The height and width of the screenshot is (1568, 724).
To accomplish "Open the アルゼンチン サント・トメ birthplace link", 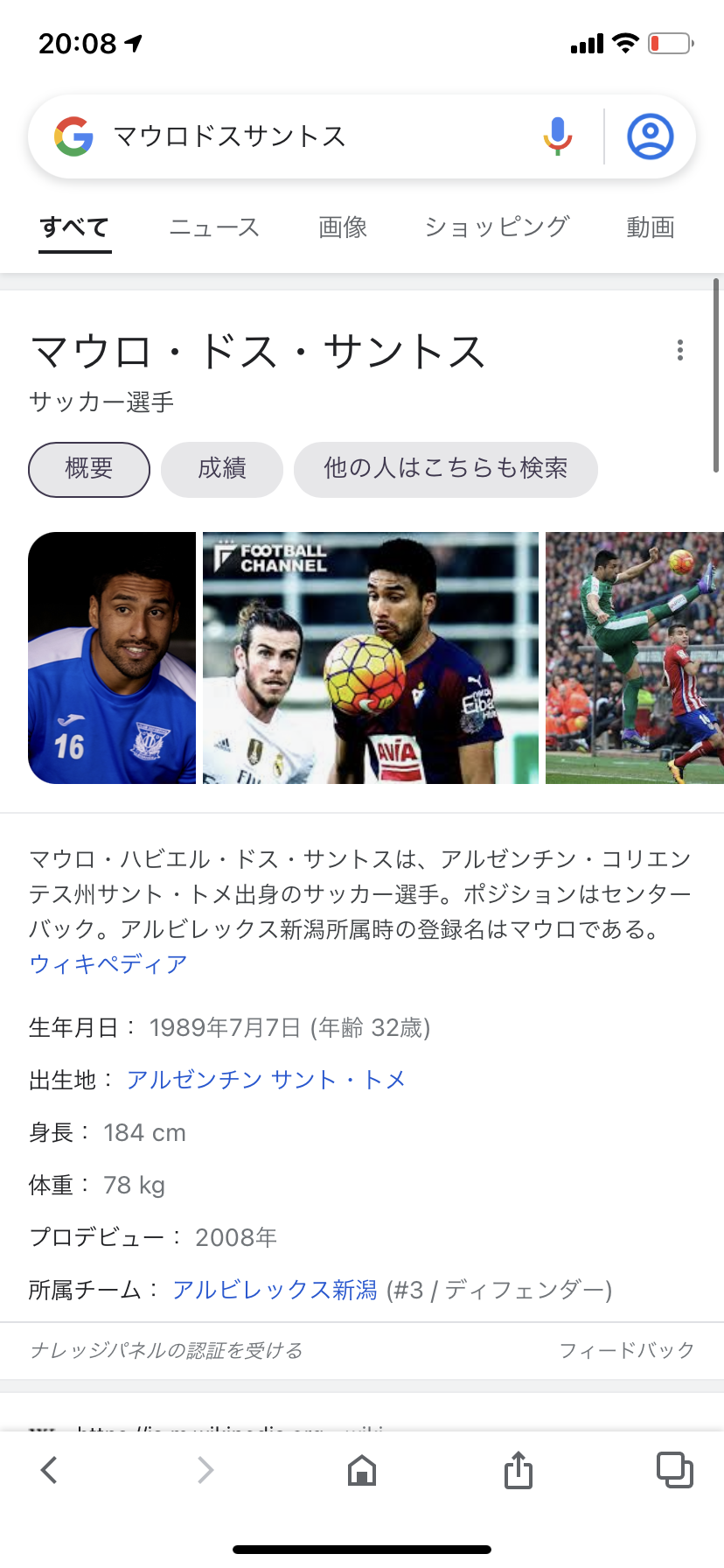I will [x=266, y=1080].
